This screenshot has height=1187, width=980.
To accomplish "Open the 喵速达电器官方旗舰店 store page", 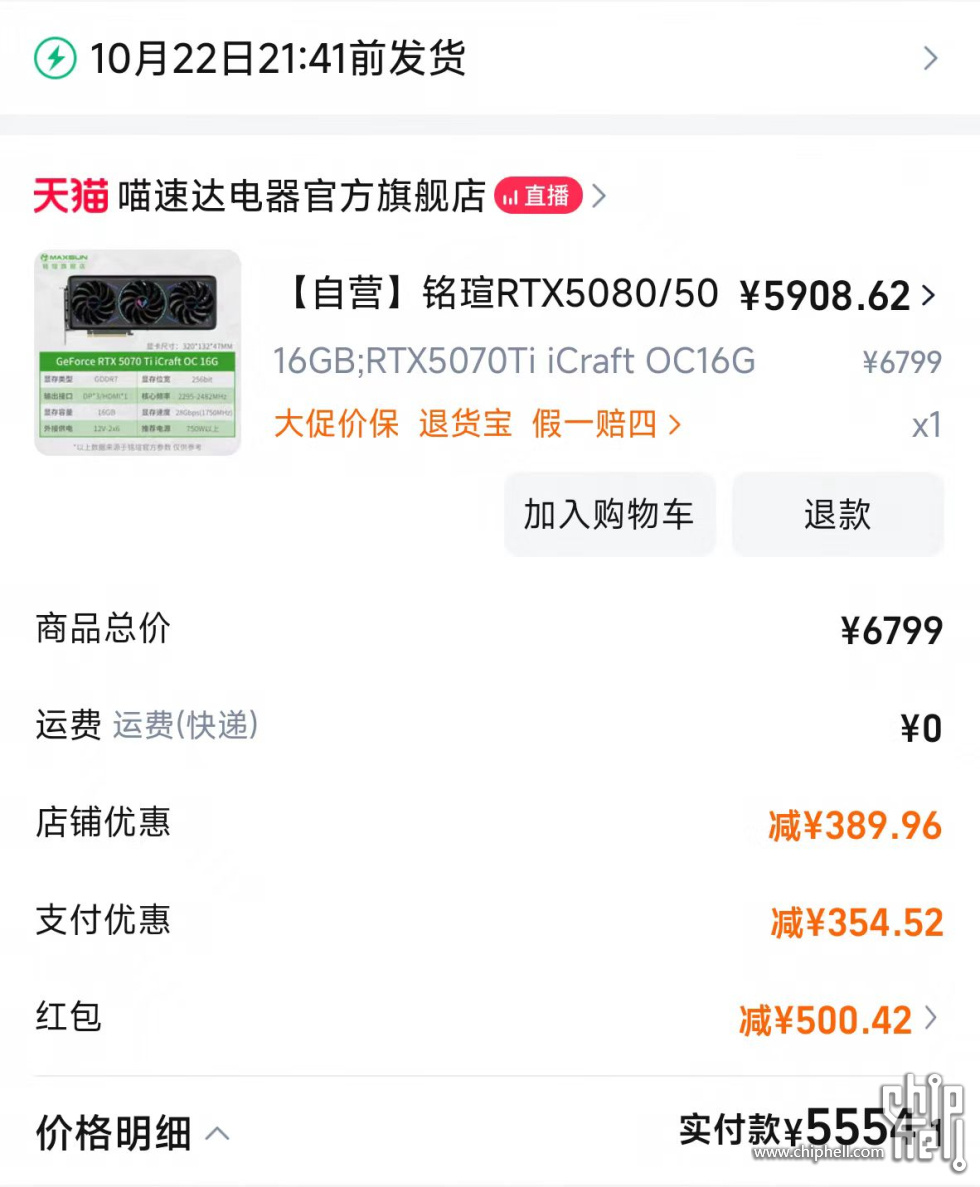I will tap(301, 196).
